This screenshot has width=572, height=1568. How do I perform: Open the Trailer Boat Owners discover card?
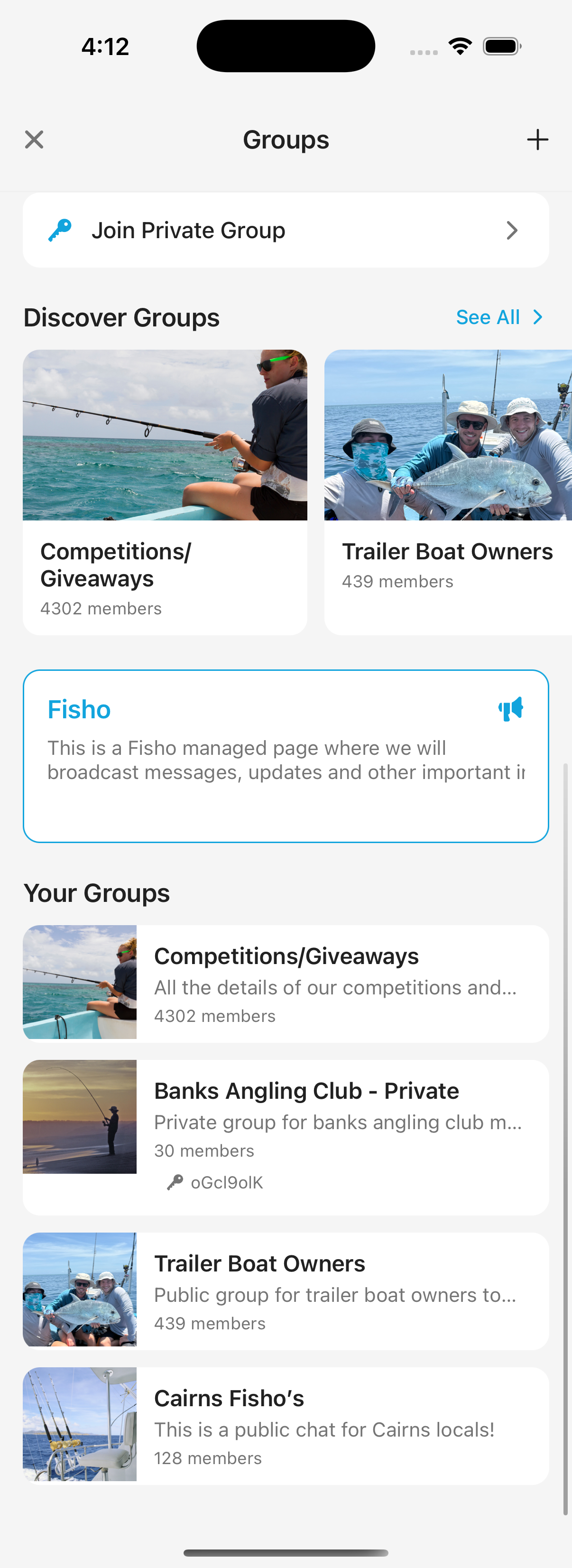[448, 492]
